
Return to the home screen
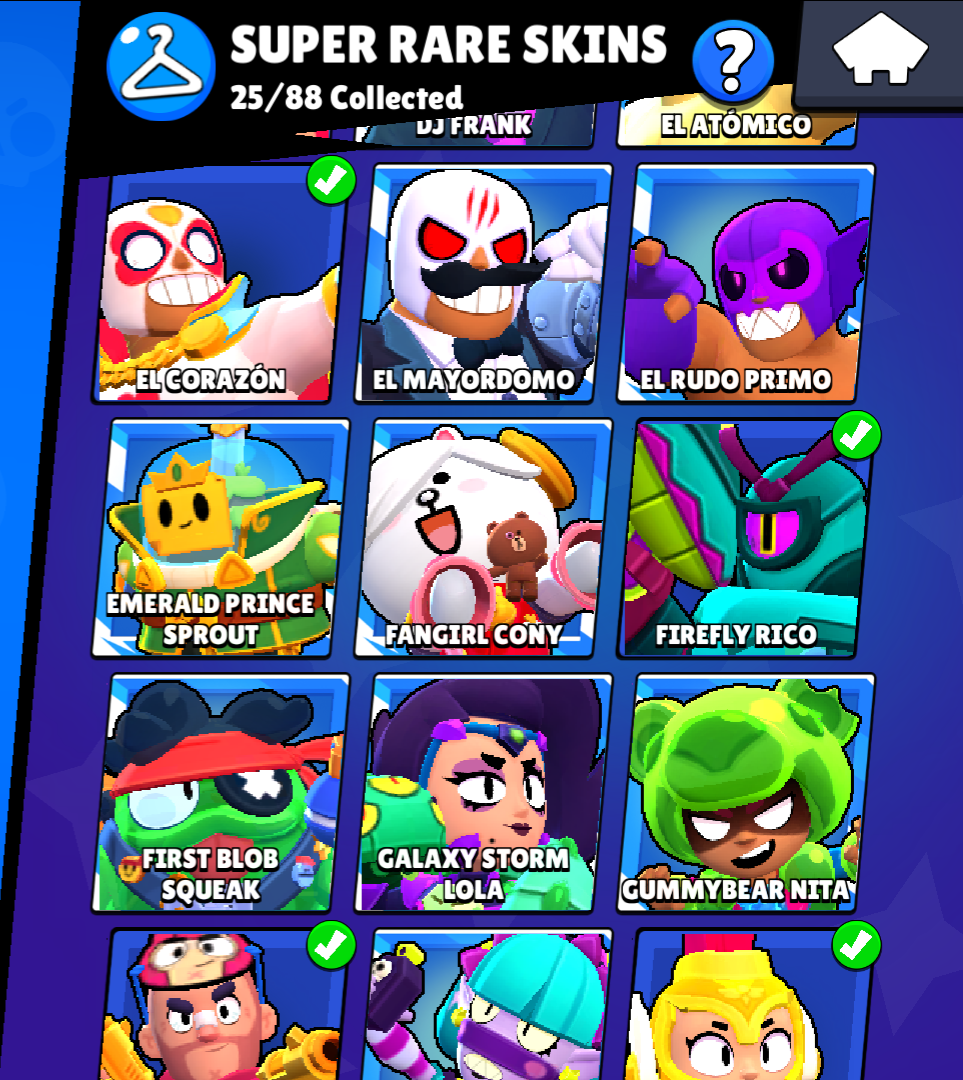click(x=880, y=52)
